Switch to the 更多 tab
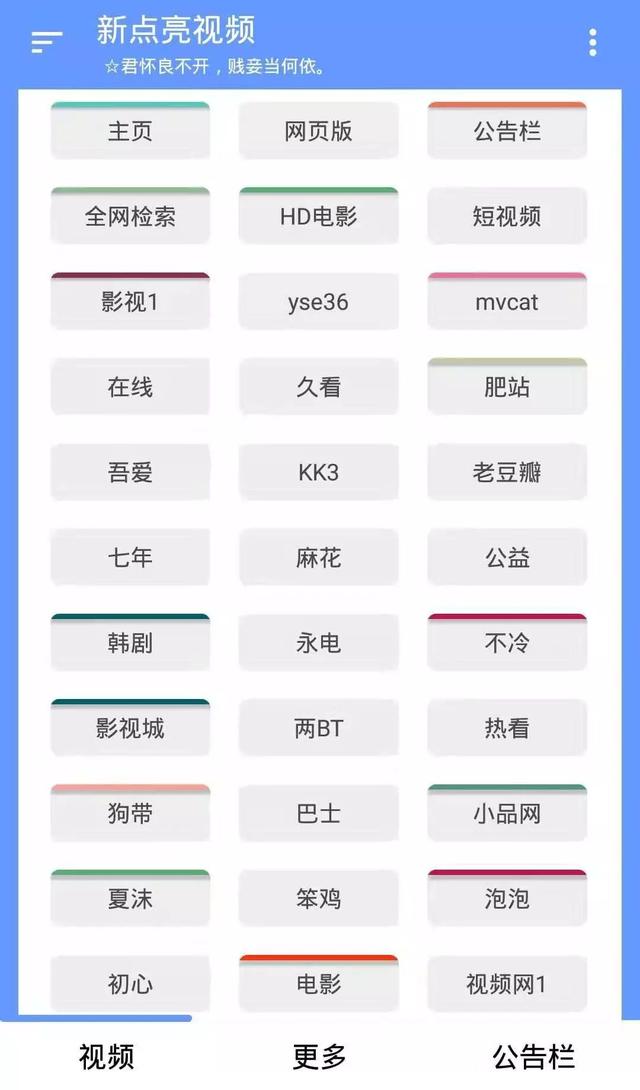Screen dimensions: 640x1090 point(319,1057)
